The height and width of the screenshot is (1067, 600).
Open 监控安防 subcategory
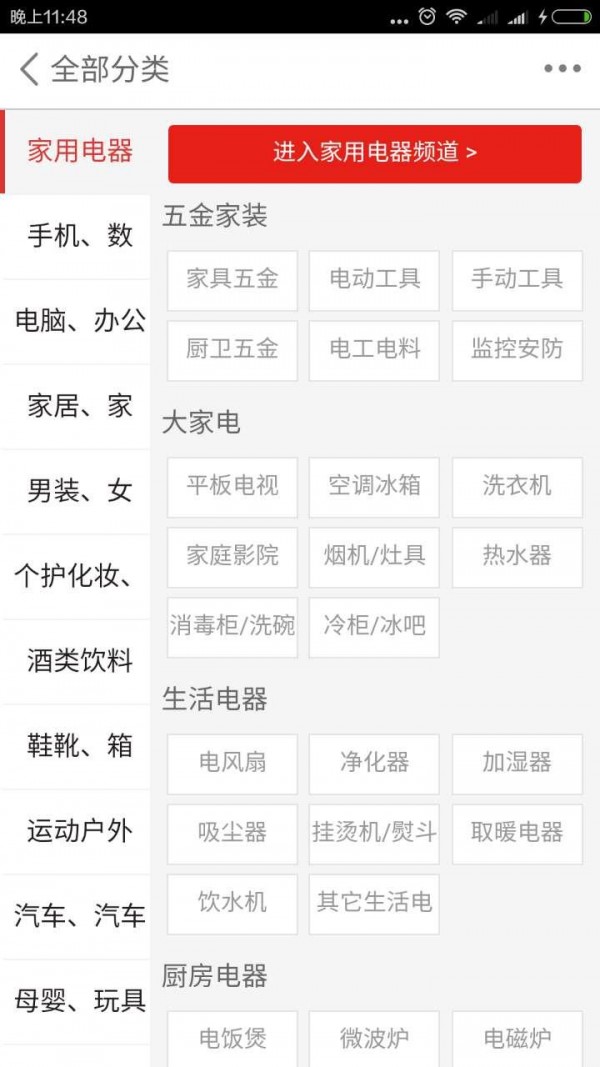[516, 349]
